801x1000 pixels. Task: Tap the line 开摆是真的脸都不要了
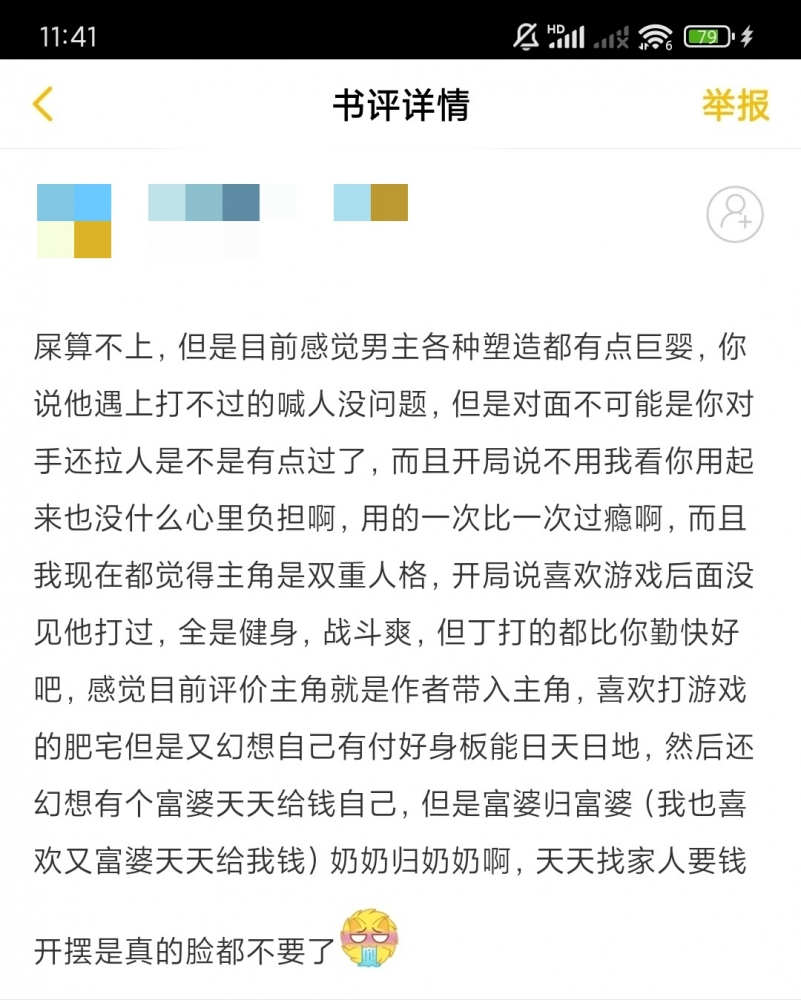pos(180,942)
